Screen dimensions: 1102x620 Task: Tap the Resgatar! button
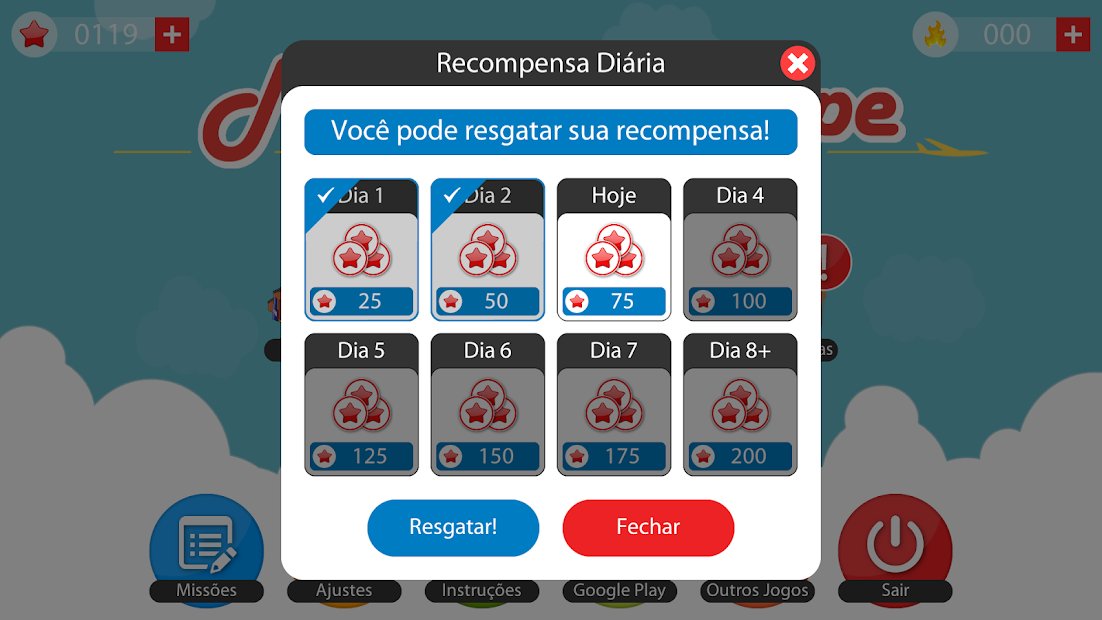[453, 528]
